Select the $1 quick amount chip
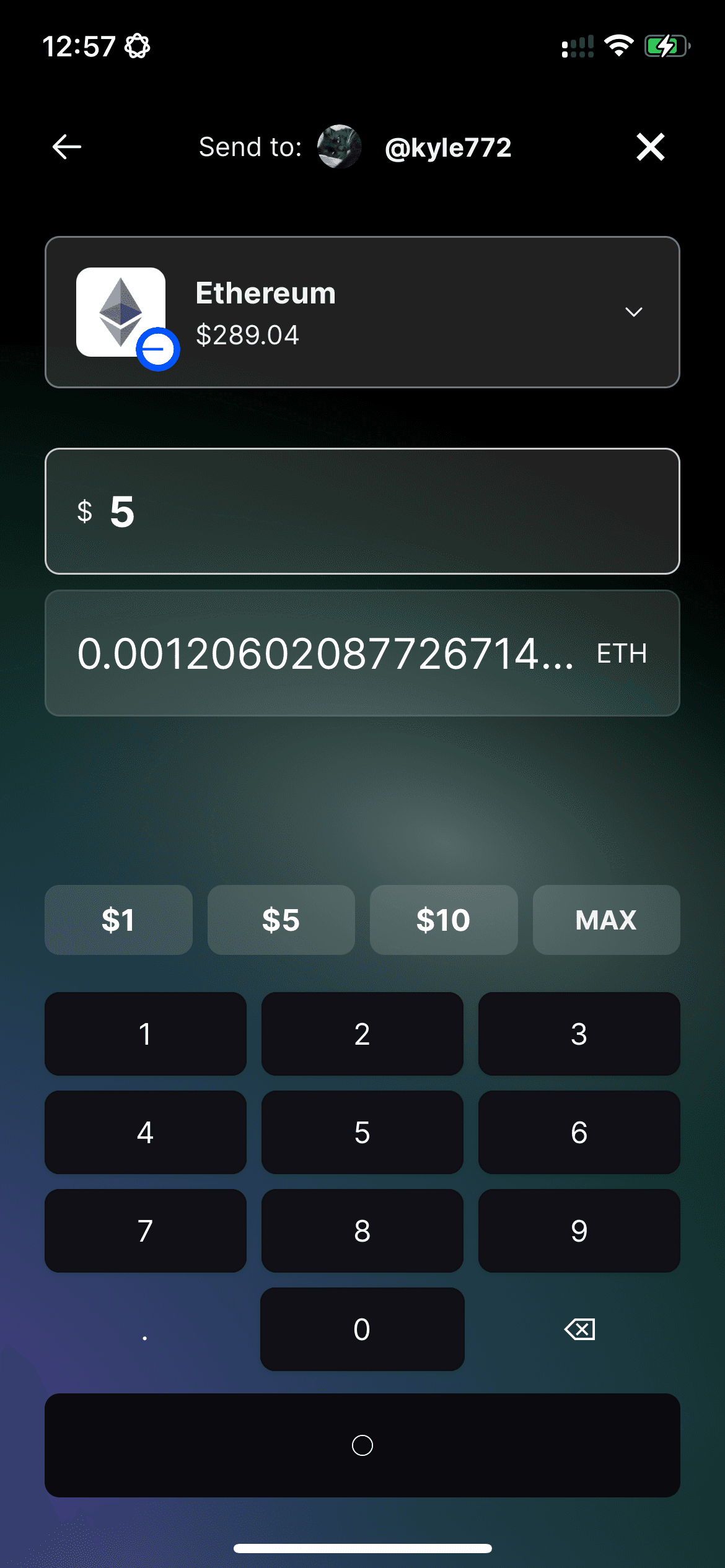Image resolution: width=725 pixels, height=1568 pixels. tap(118, 920)
